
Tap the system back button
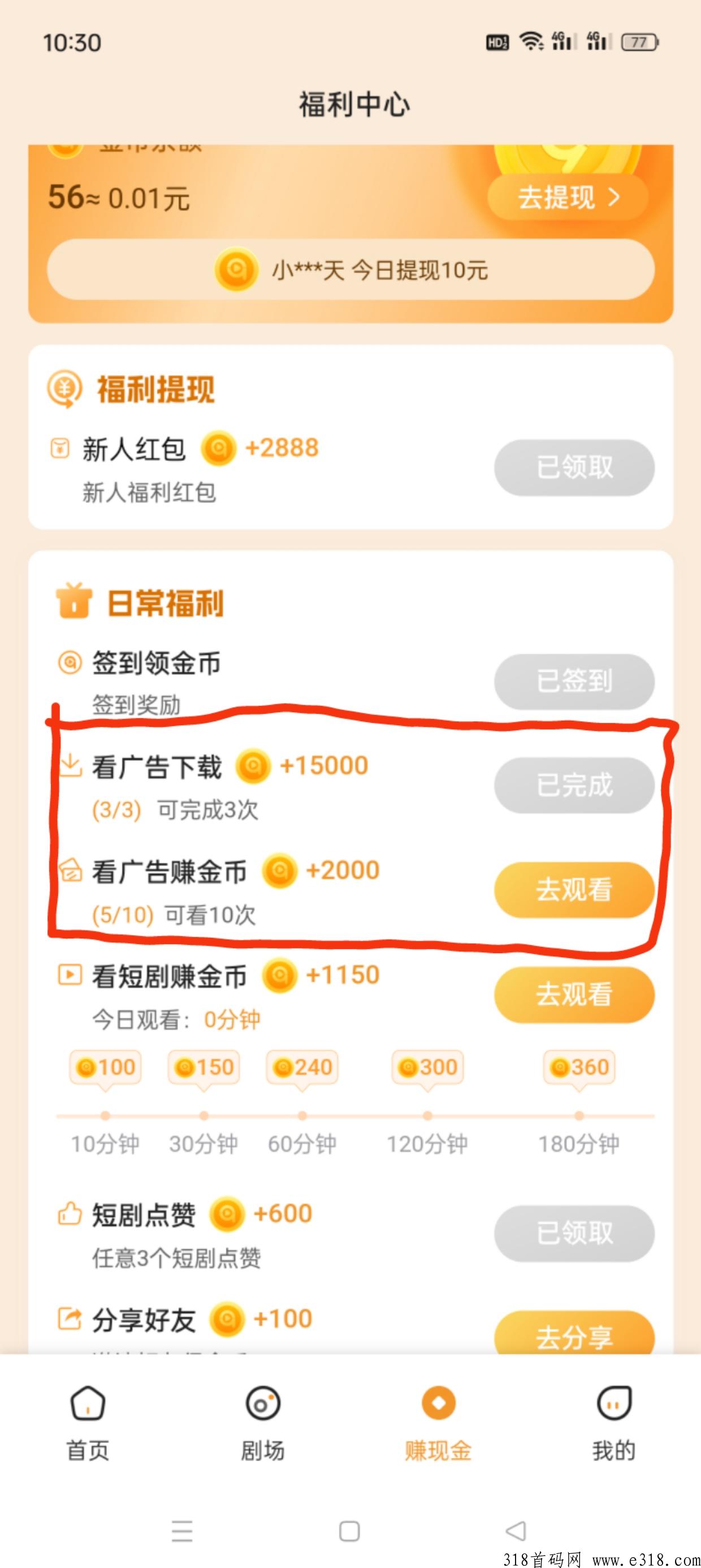pyautogui.click(x=516, y=1530)
